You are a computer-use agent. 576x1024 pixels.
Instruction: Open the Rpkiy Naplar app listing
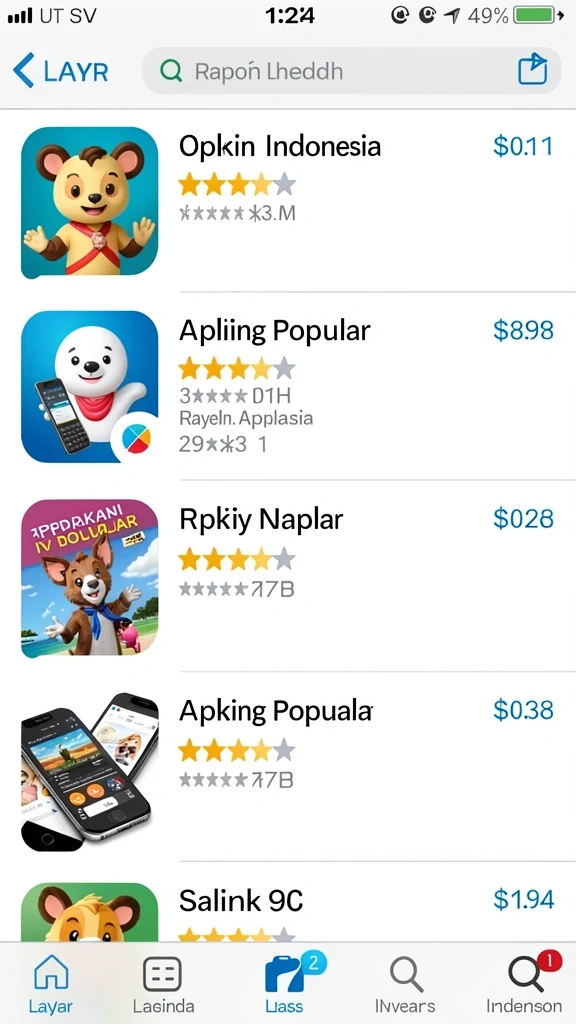pyautogui.click(x=288, y=577)
